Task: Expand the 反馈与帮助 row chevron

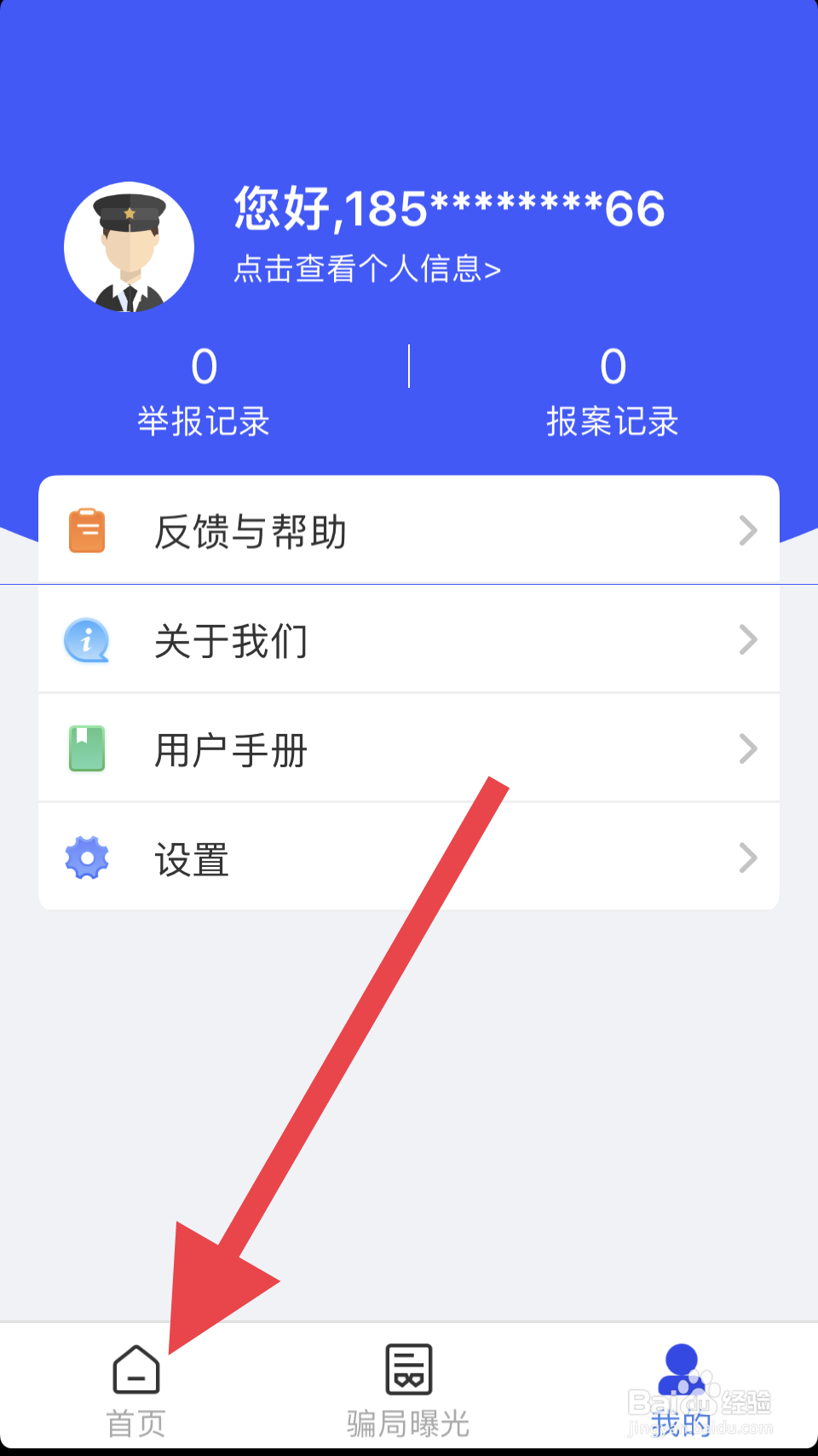Action: click(x=748, y=529)
